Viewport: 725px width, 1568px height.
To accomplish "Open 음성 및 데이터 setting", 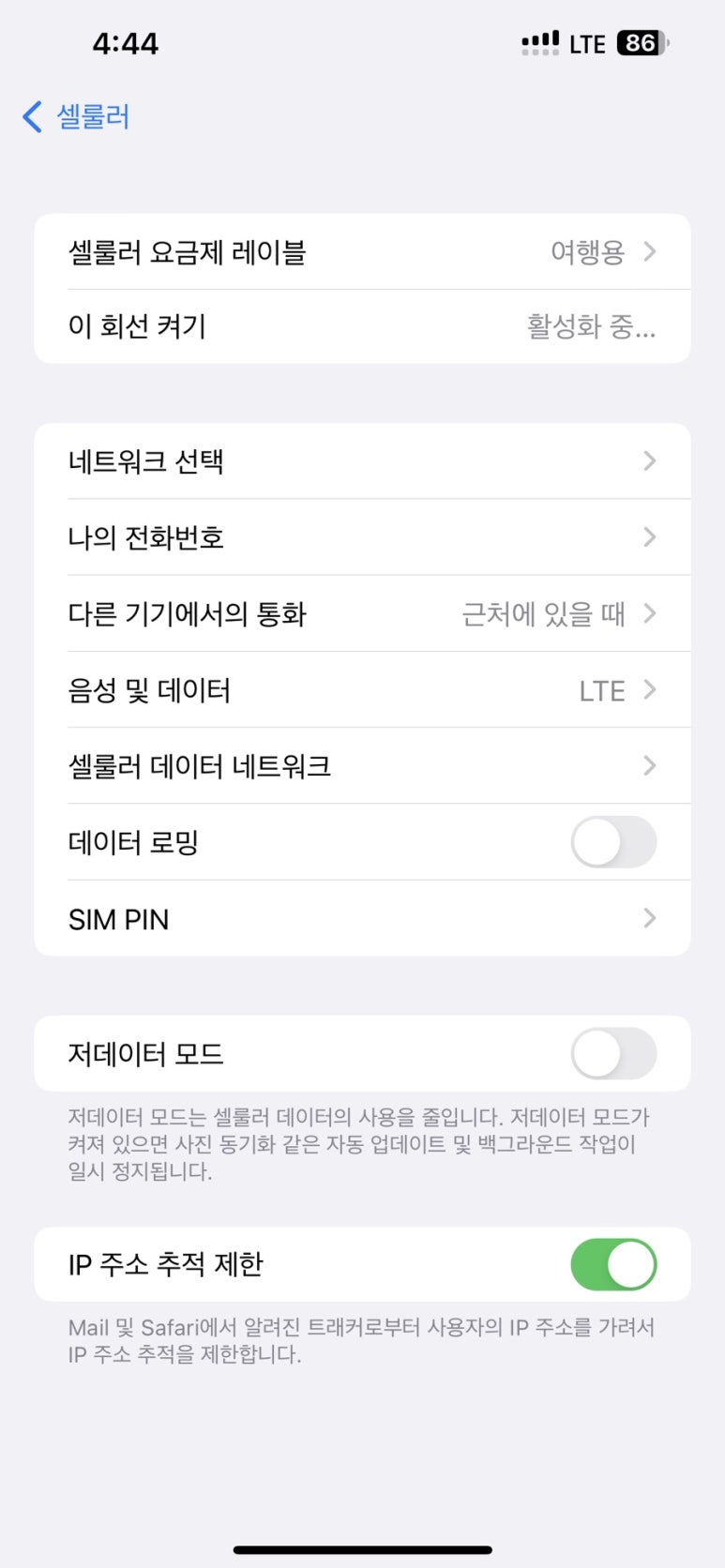I will 362,690.
